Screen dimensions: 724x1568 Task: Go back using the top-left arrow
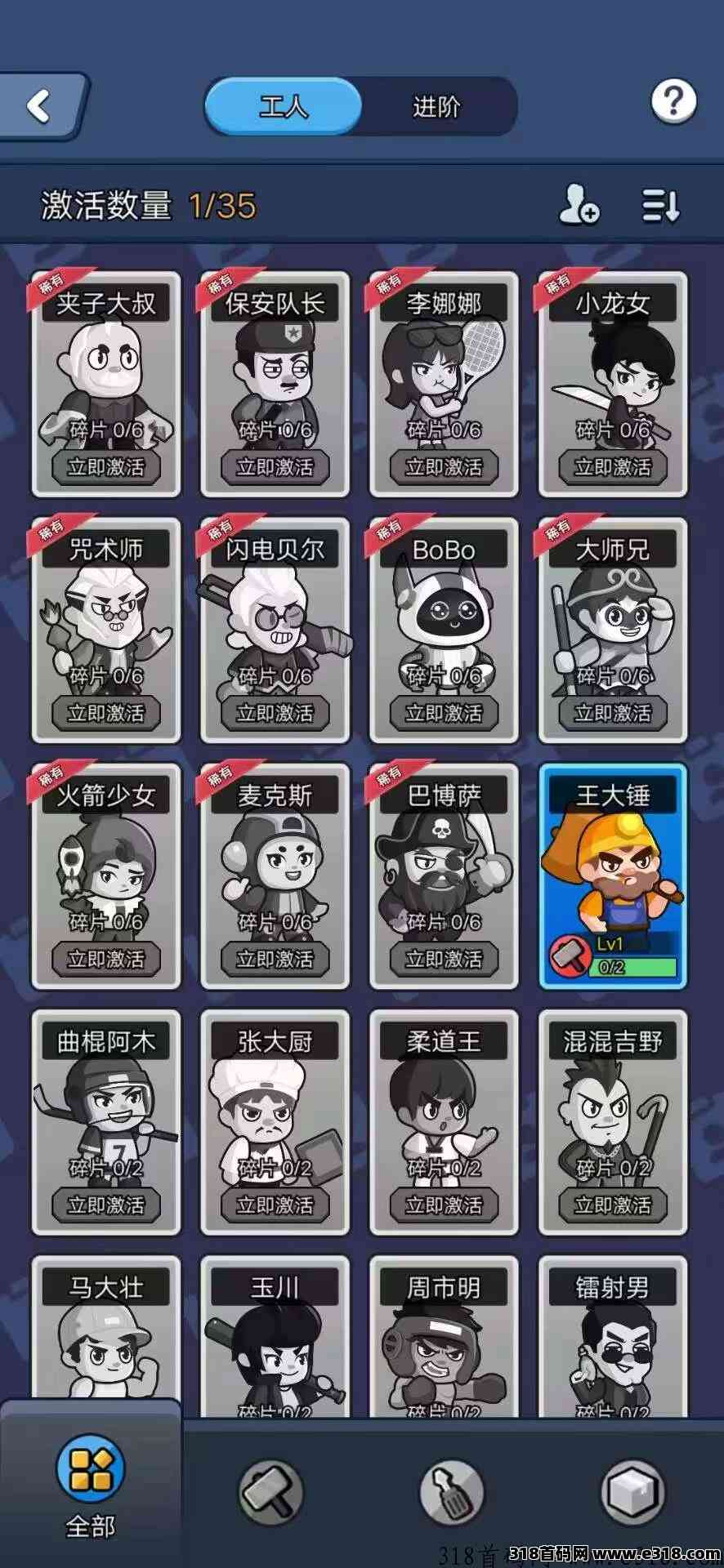[39, 106]
